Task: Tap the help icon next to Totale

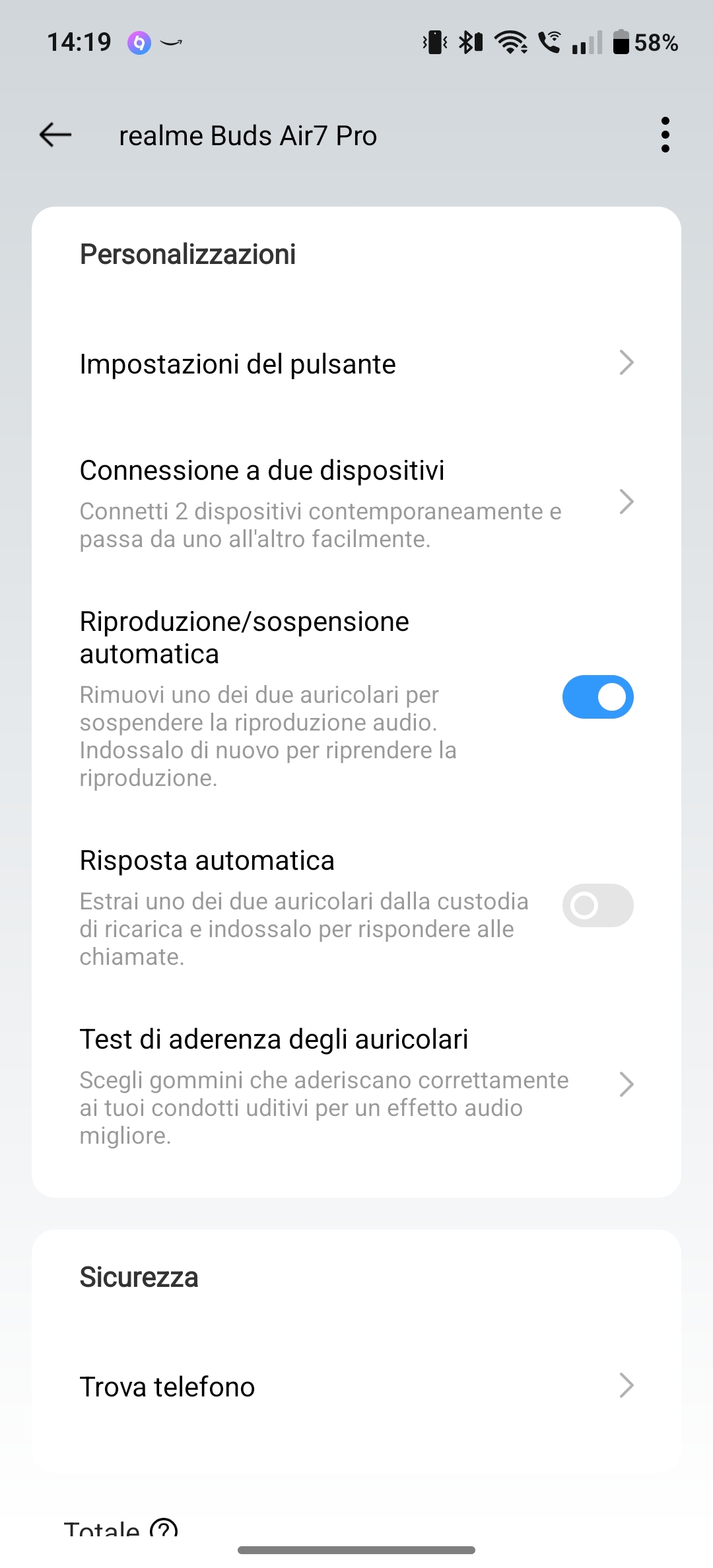Action: pyautogui.click(x=164, y=1528)
